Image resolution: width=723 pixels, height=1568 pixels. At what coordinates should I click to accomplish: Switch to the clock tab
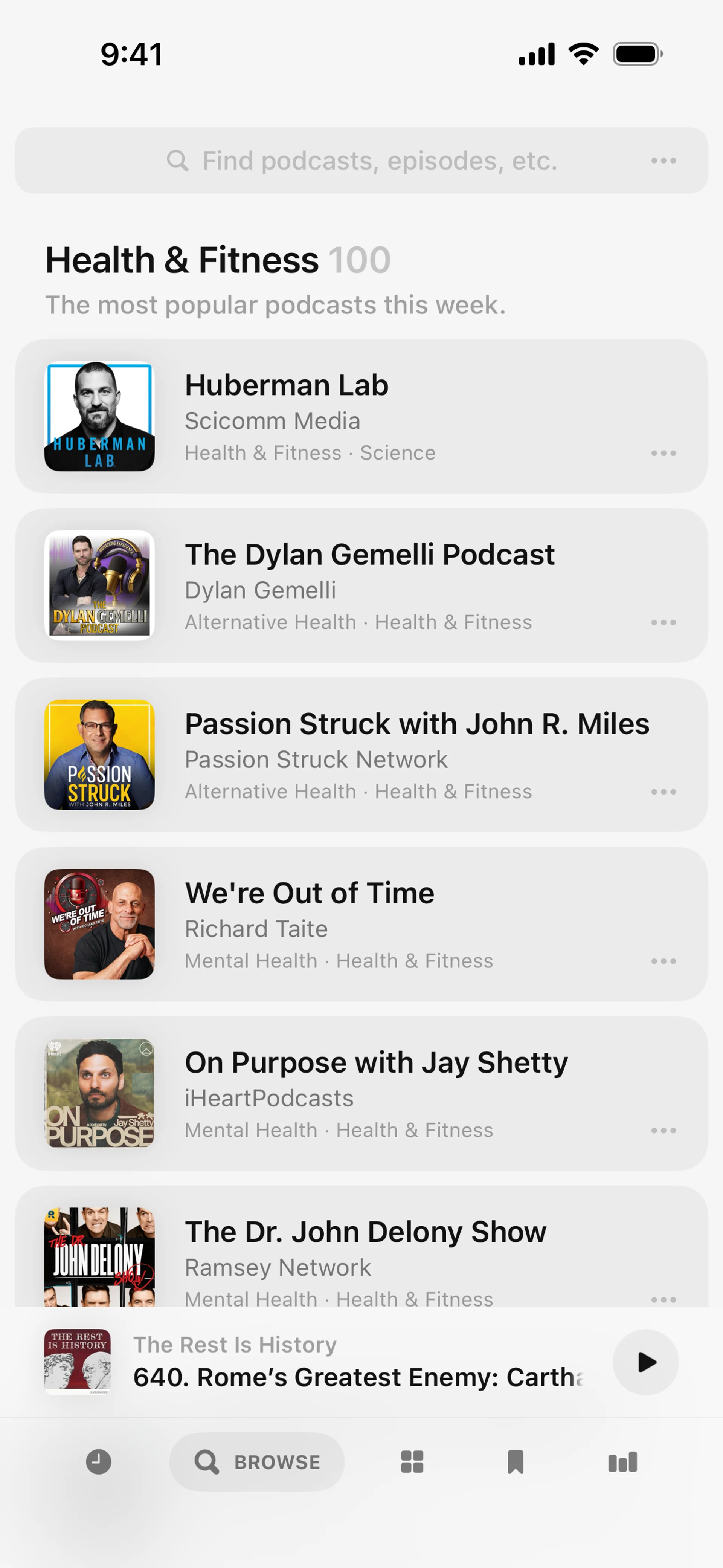coord(99,1462)
